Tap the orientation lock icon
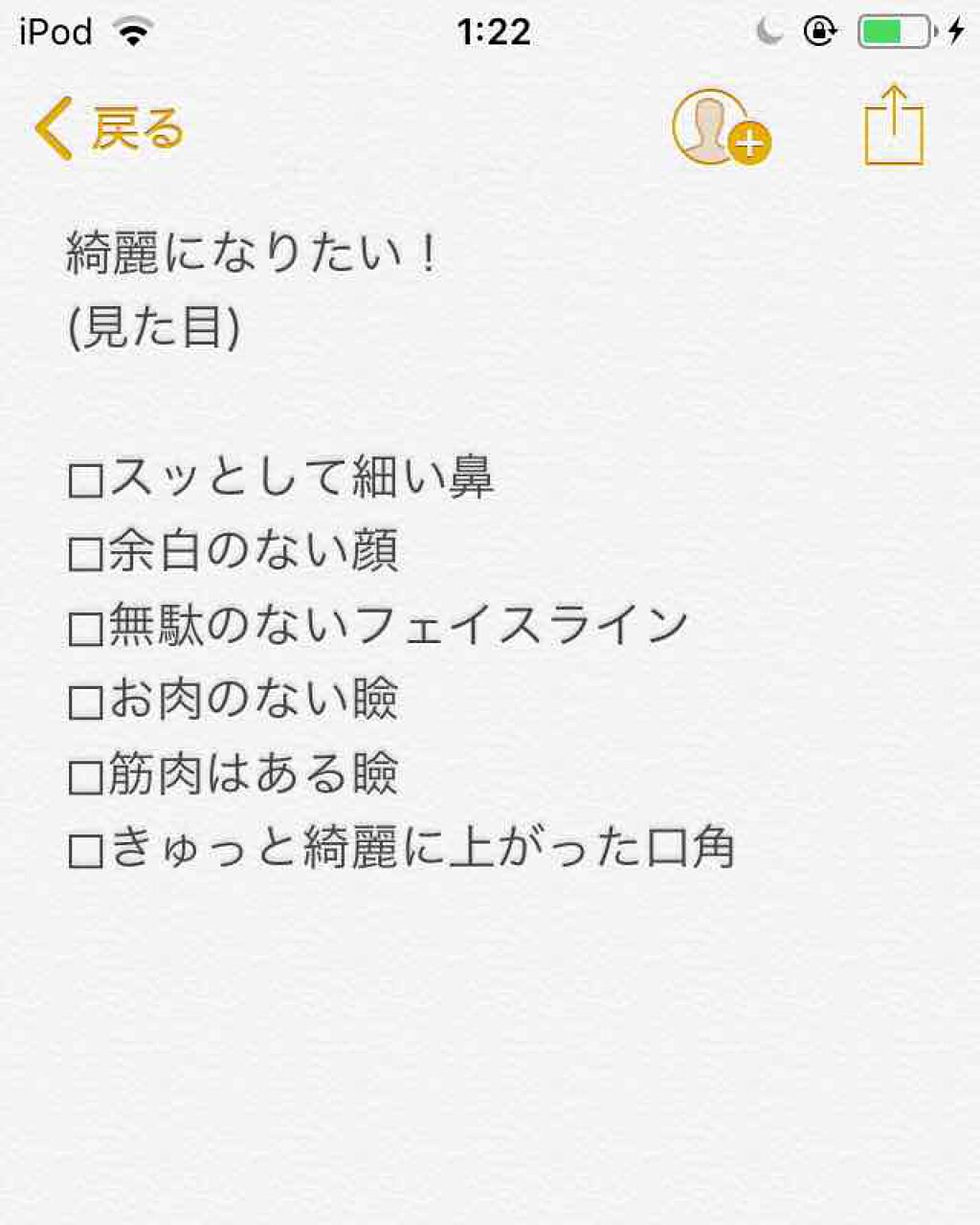This screenshot has width=980, height=1225. (x=821, y=31)
